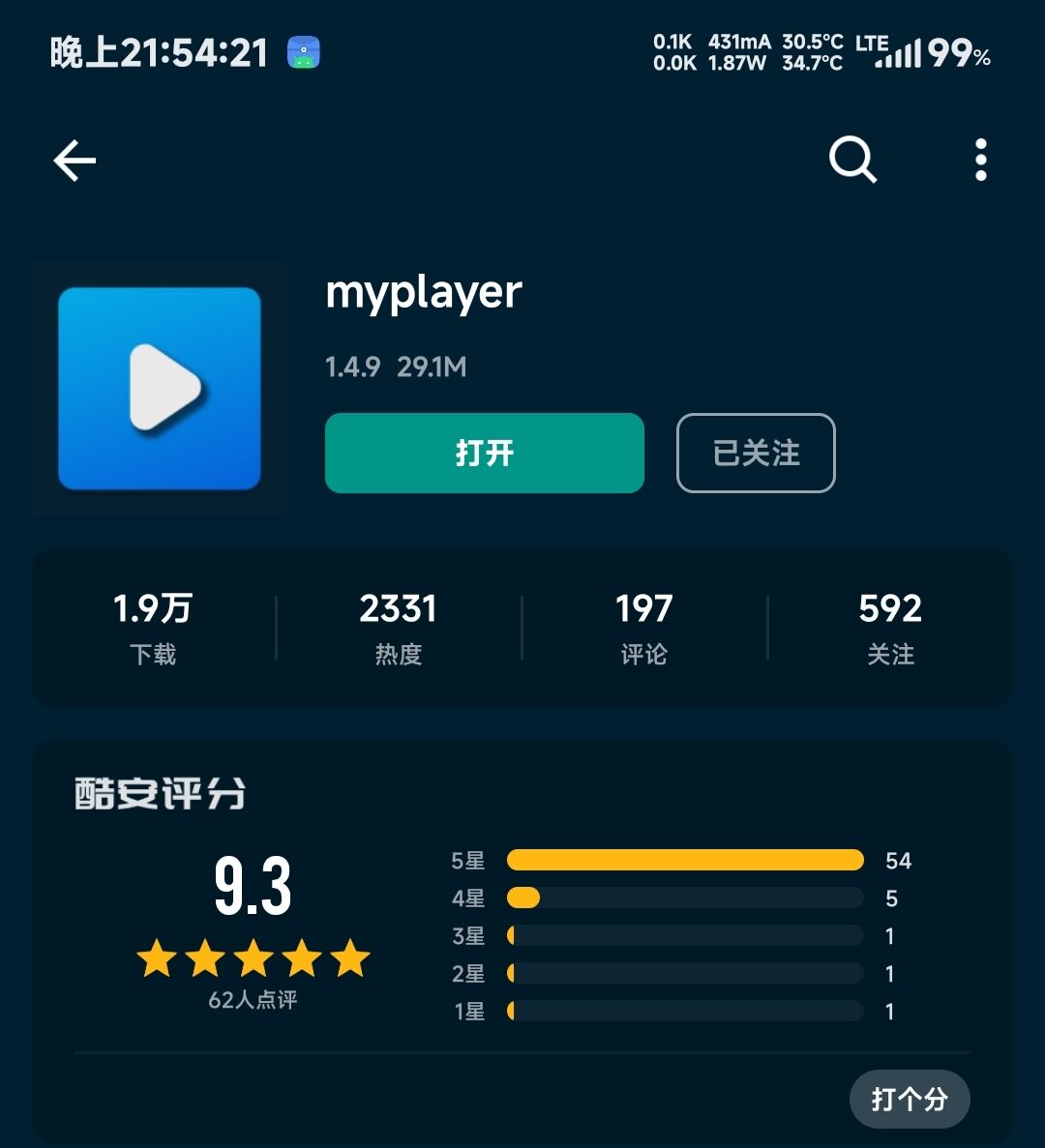Expand the 下载 download statistics
This screenshot has width=1045, height=1148.
point(152,627)
